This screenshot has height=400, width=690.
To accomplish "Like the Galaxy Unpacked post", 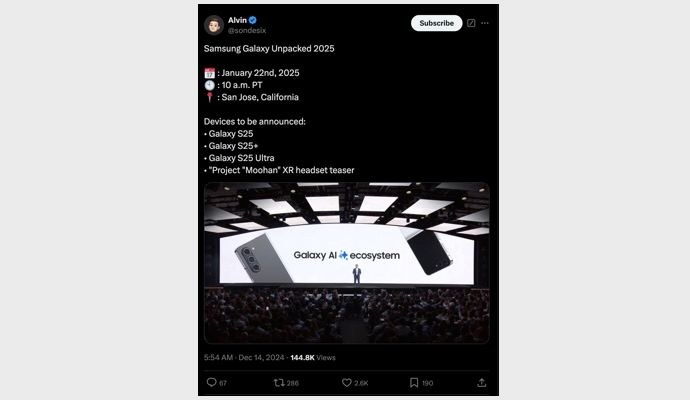I will [x=347, y=382].
